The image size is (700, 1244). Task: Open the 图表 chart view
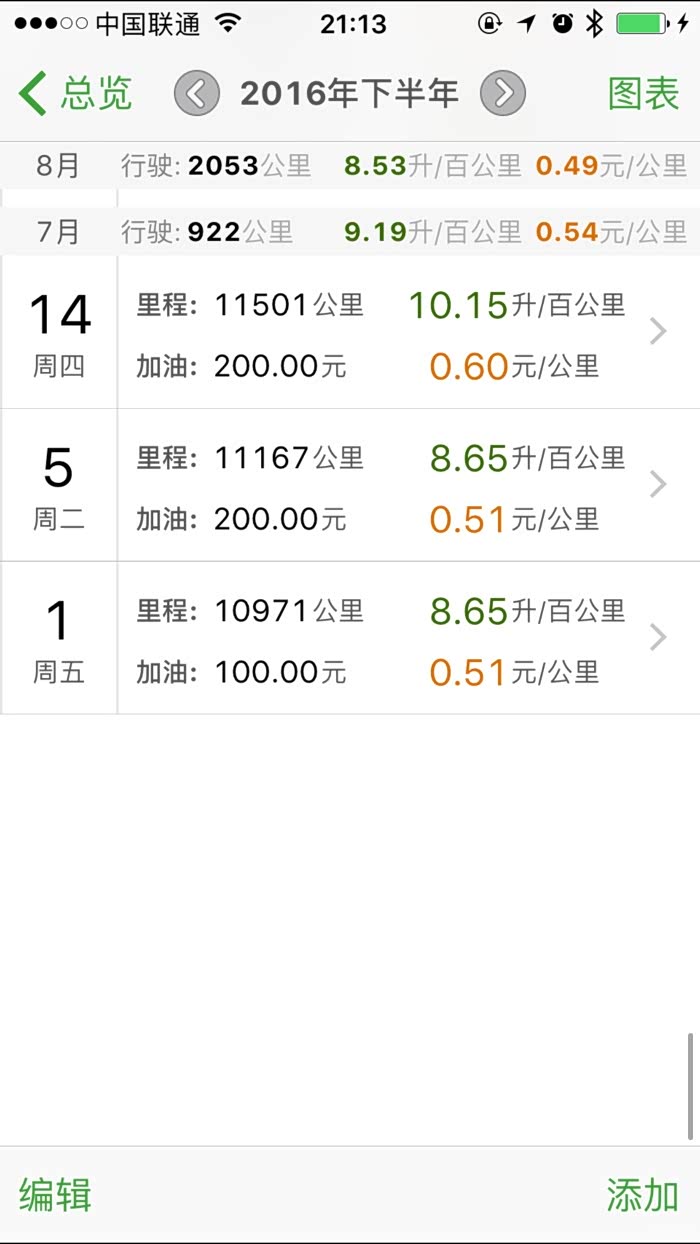click(x=643, y=94)
